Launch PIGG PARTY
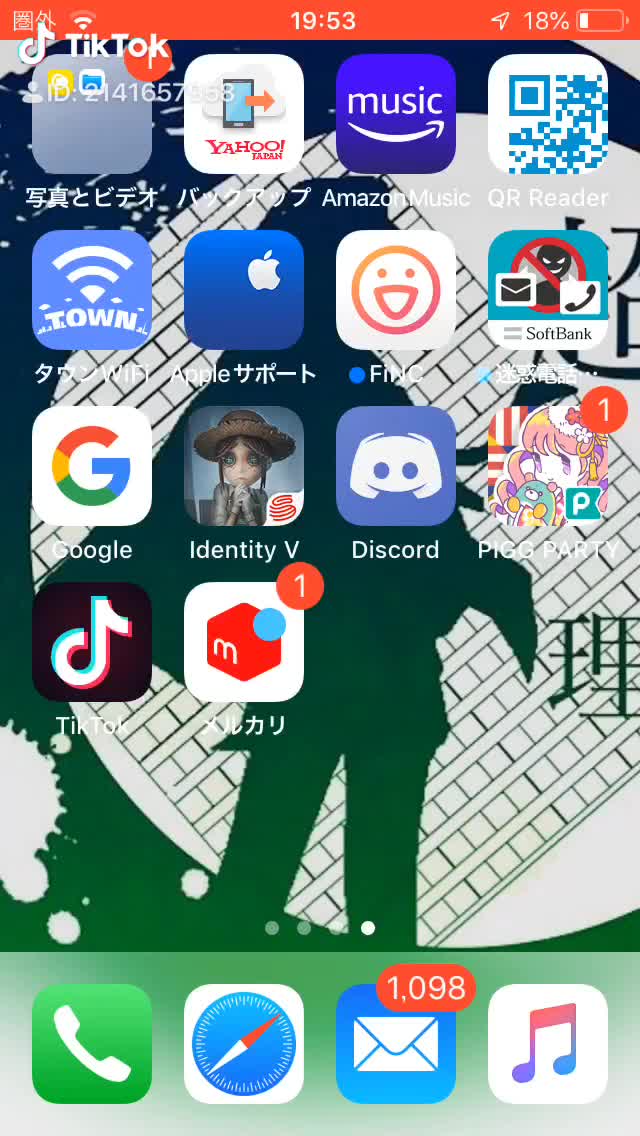The height and width of the screenshot is (1136, 640). 548,466
